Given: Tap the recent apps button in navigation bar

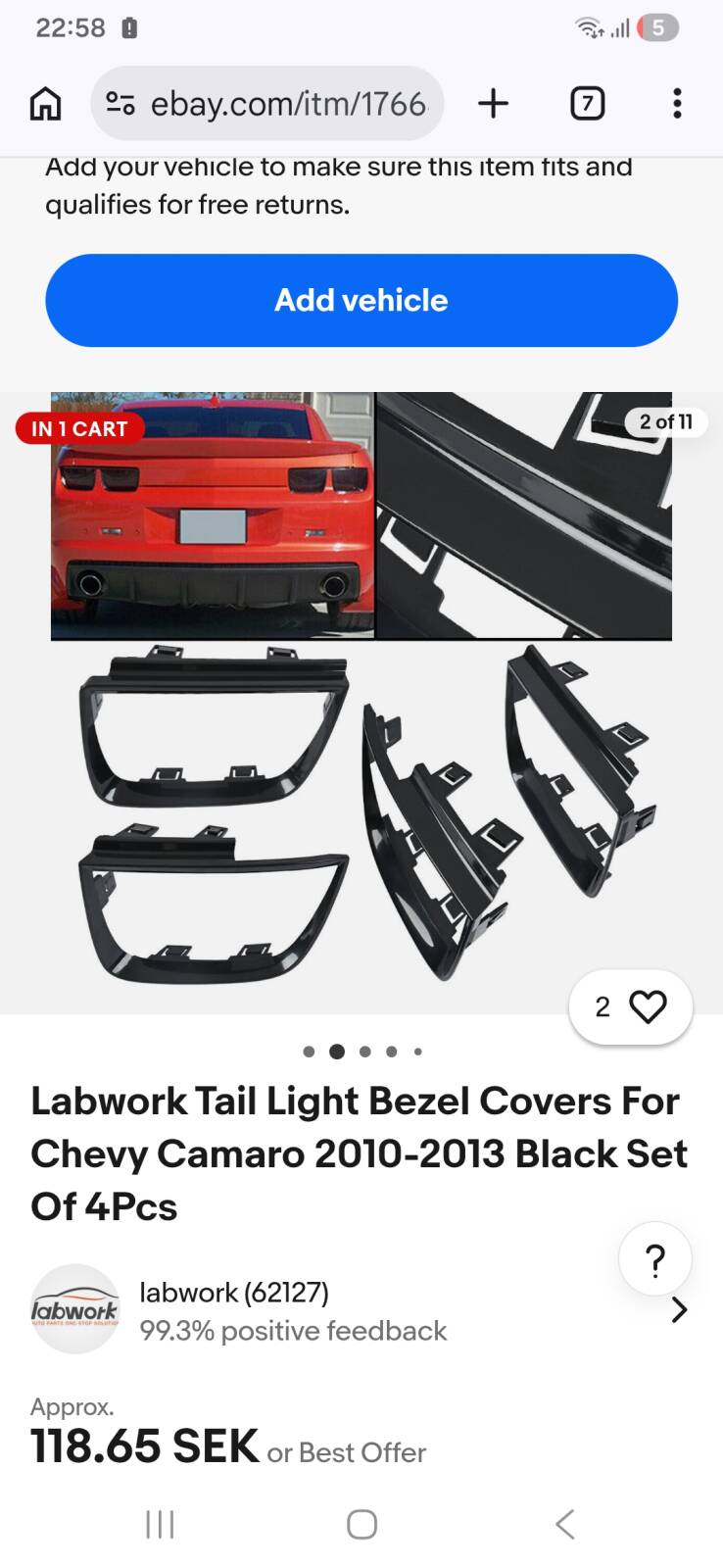Looking at the screenshot, I should click(159, 1524).
